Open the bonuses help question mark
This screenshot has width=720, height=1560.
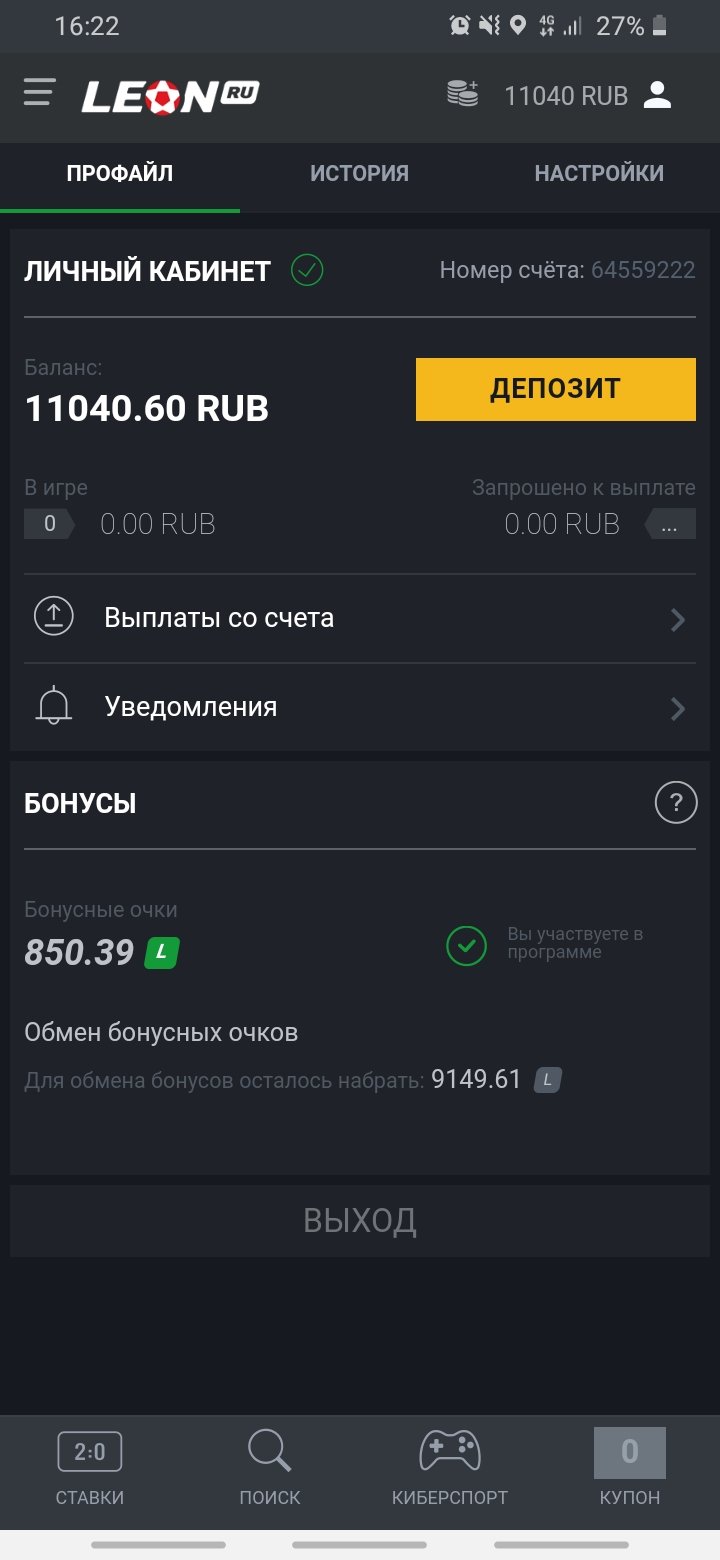pos(675,802)
